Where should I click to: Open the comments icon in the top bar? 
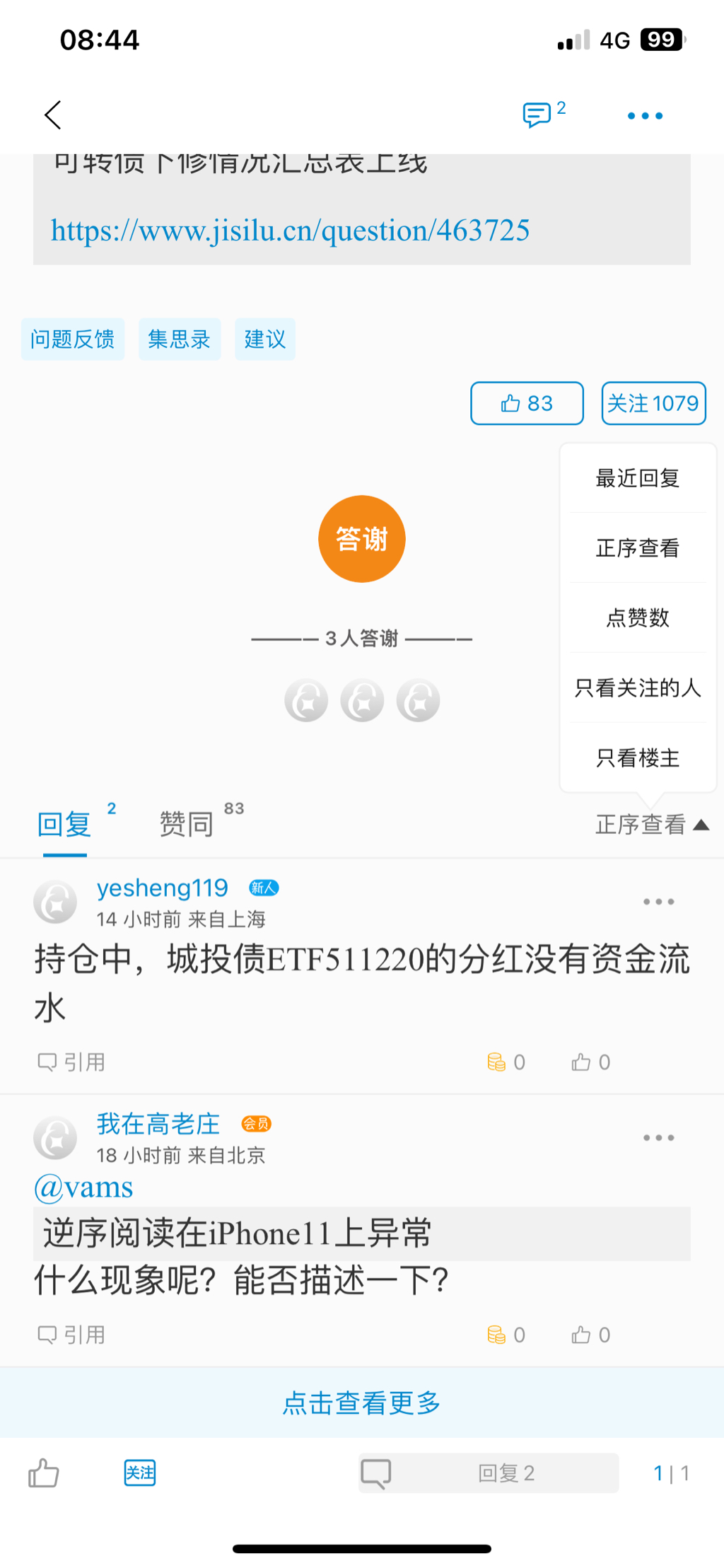coord(537,115)
